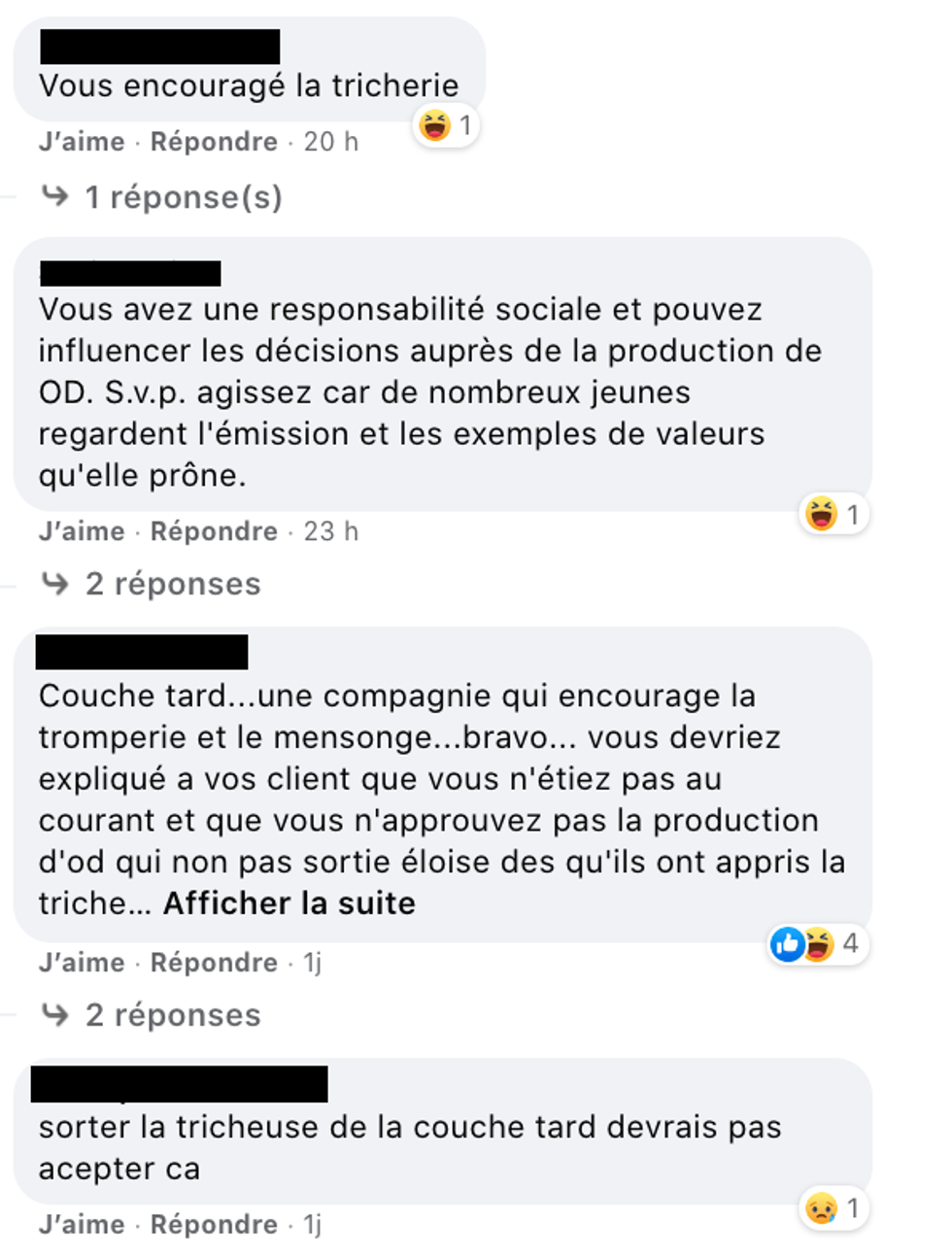Reply to the "Couche tard..." comment
Image resolution: width=952 pixels, height=1255 pixels.
pyautogui.click(x=214, y=963)
